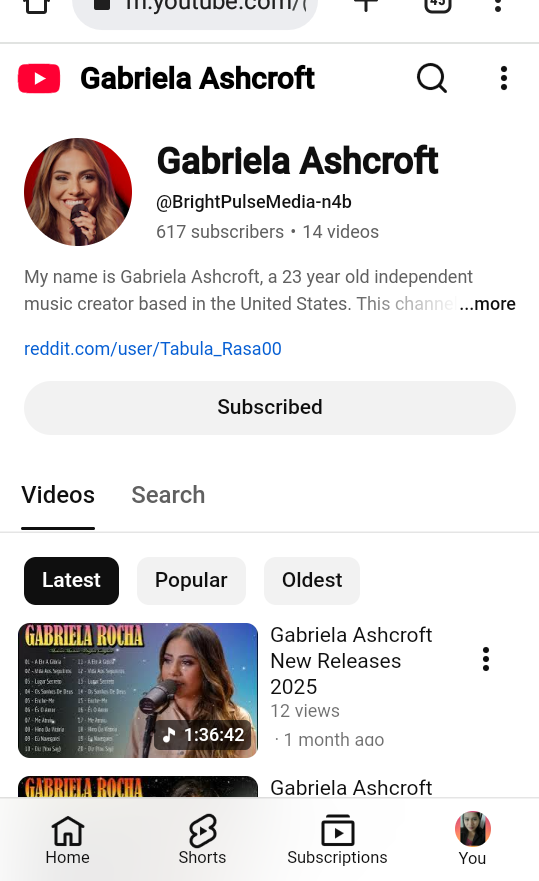
Task: Open the reddit.com/user/Tabula_Rasa00 link
Action: pos(153,349)
